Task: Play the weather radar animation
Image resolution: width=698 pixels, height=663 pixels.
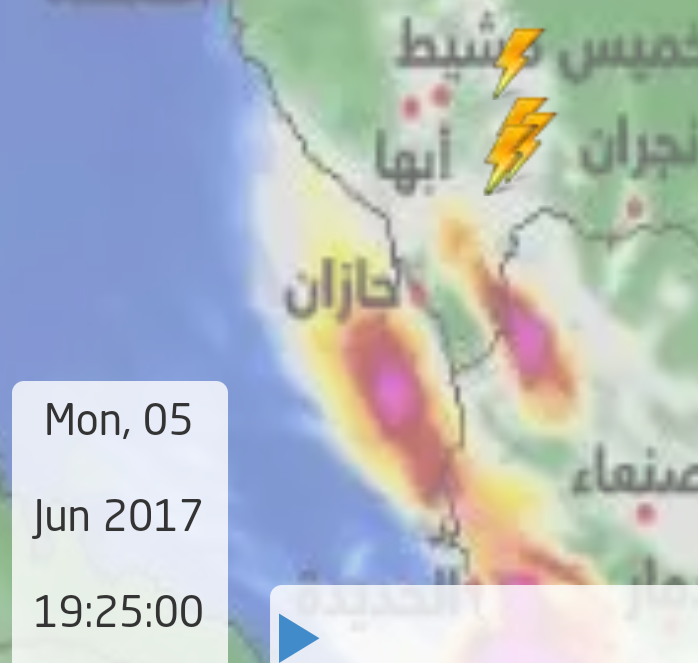Action: (x=296, y=637)
